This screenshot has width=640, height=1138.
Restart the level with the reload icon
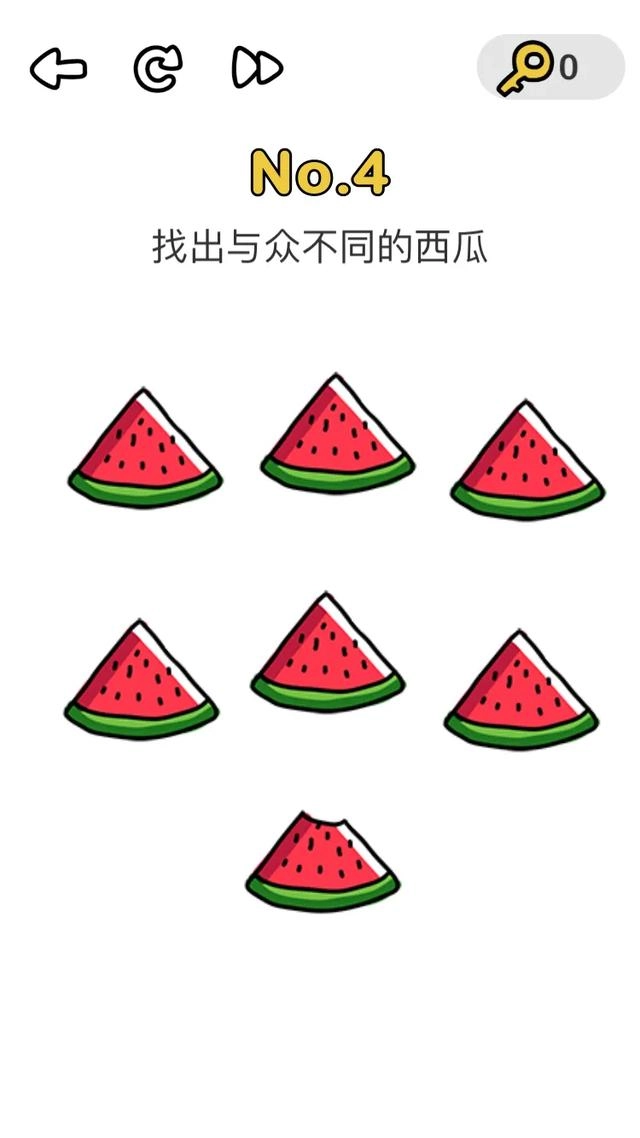tap(158, 68)
